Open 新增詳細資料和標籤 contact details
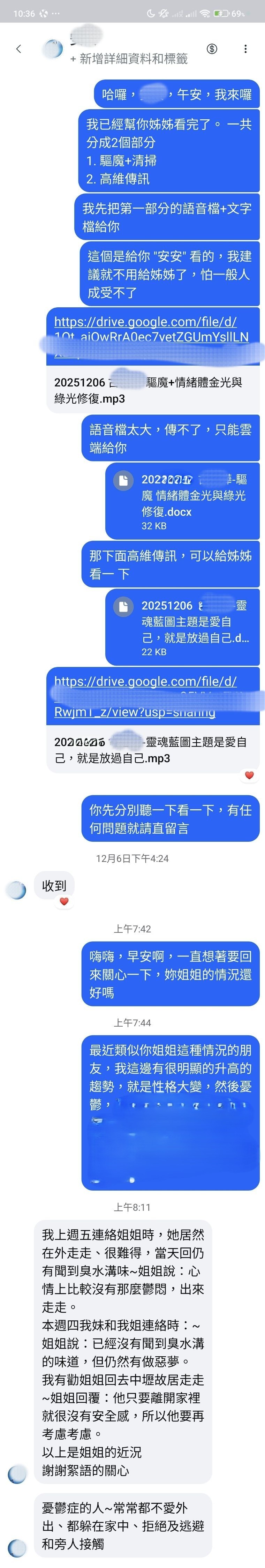 pyautogui.click(x=128, y=59)
